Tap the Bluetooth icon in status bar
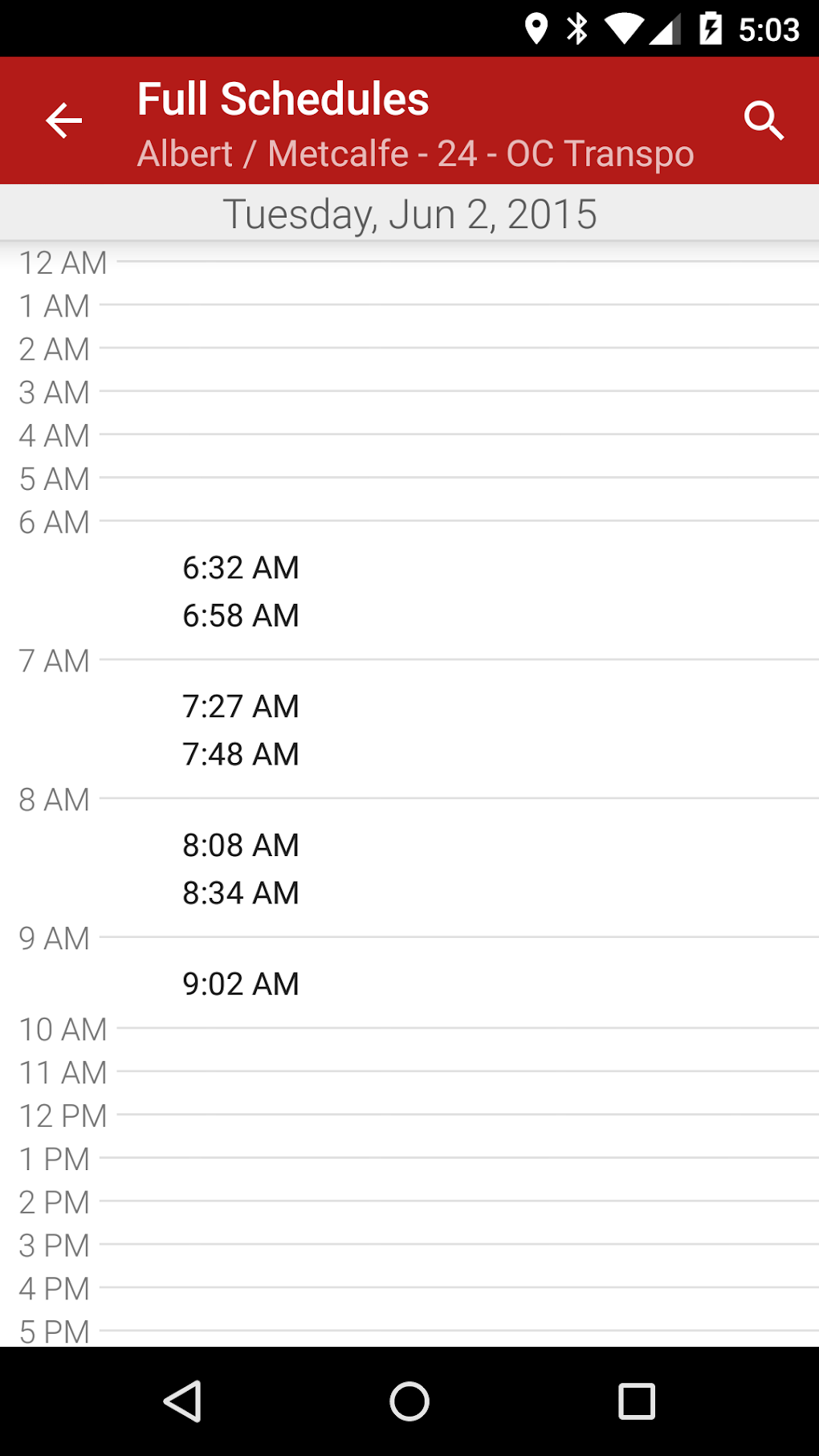819x1456 pixels. click(576, 28)
